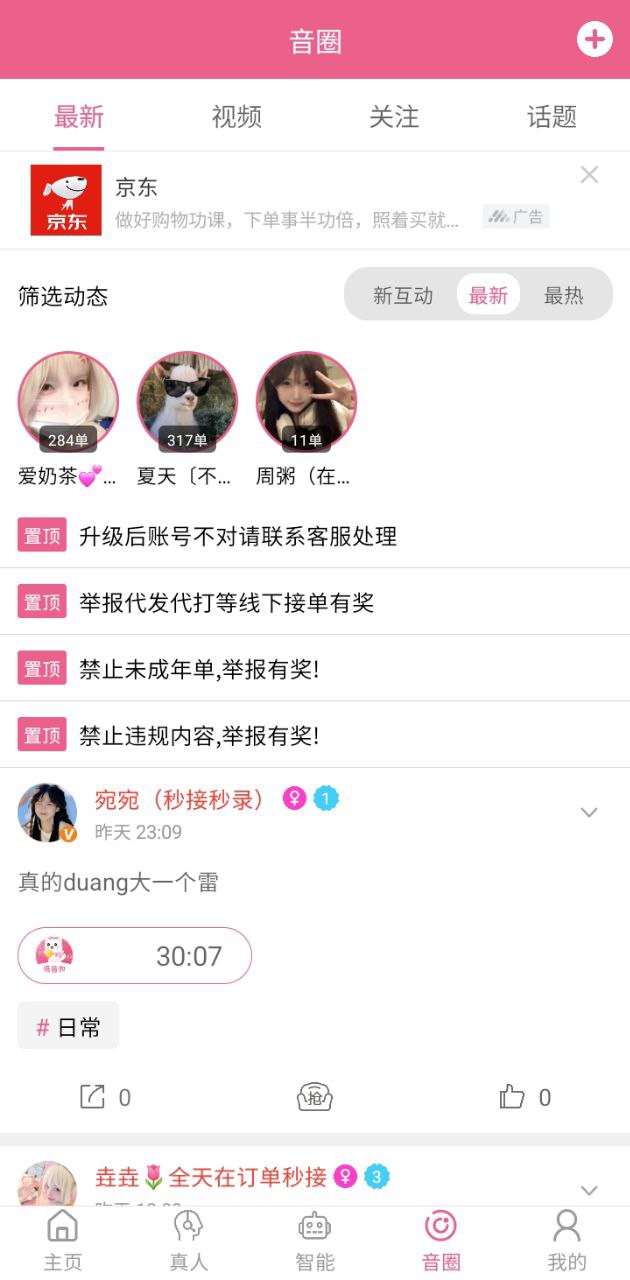Open pinned notice 升级后账号不对请联系客服处理

pos(315,536)
